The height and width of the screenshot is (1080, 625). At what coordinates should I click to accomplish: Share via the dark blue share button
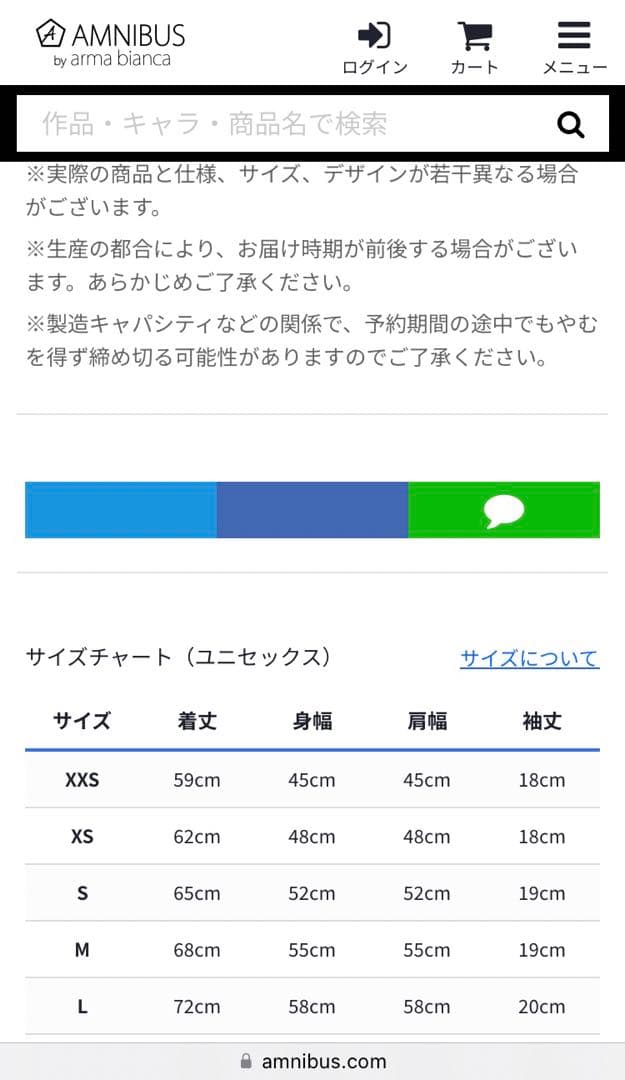click(x=312, y=510)
